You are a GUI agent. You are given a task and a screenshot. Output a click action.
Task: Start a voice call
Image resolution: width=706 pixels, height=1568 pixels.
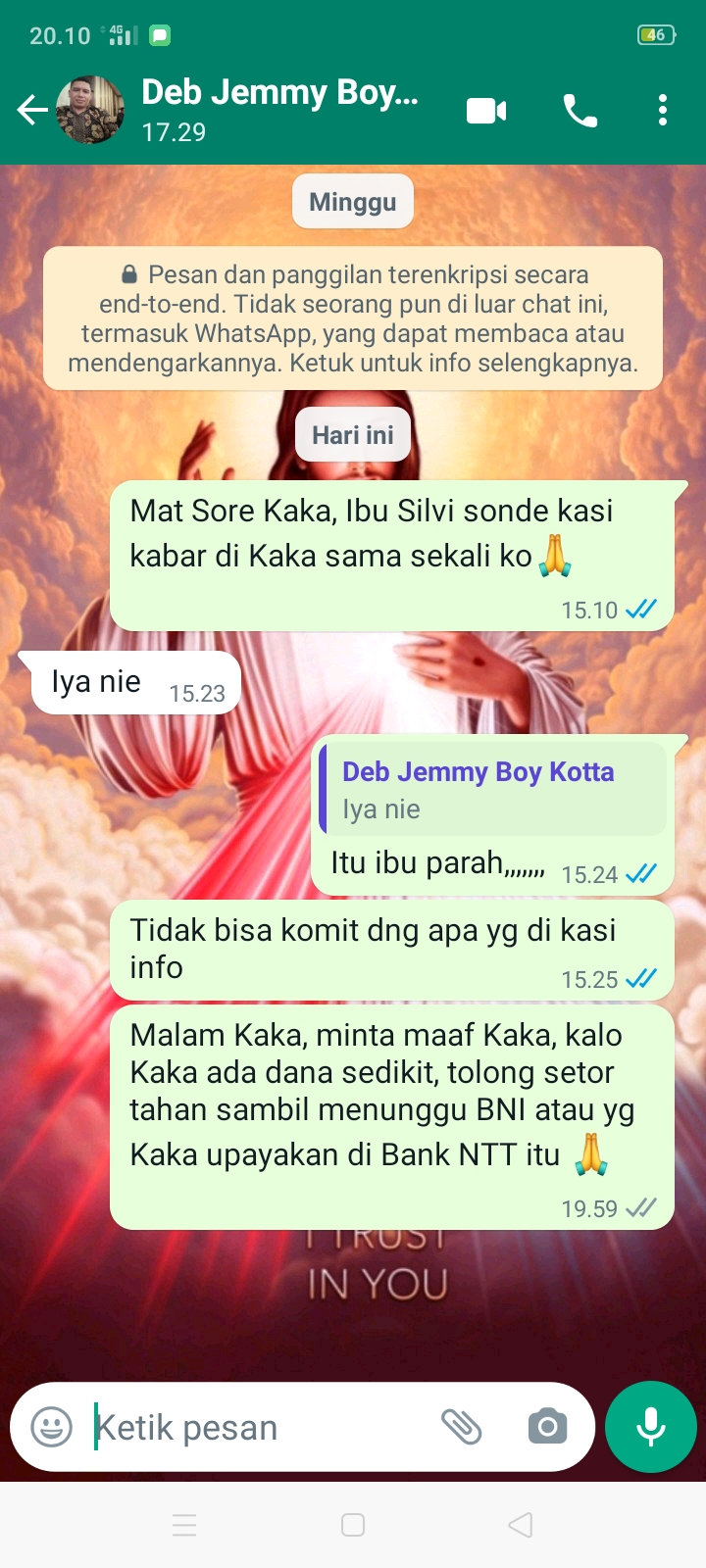click(580, 111)
